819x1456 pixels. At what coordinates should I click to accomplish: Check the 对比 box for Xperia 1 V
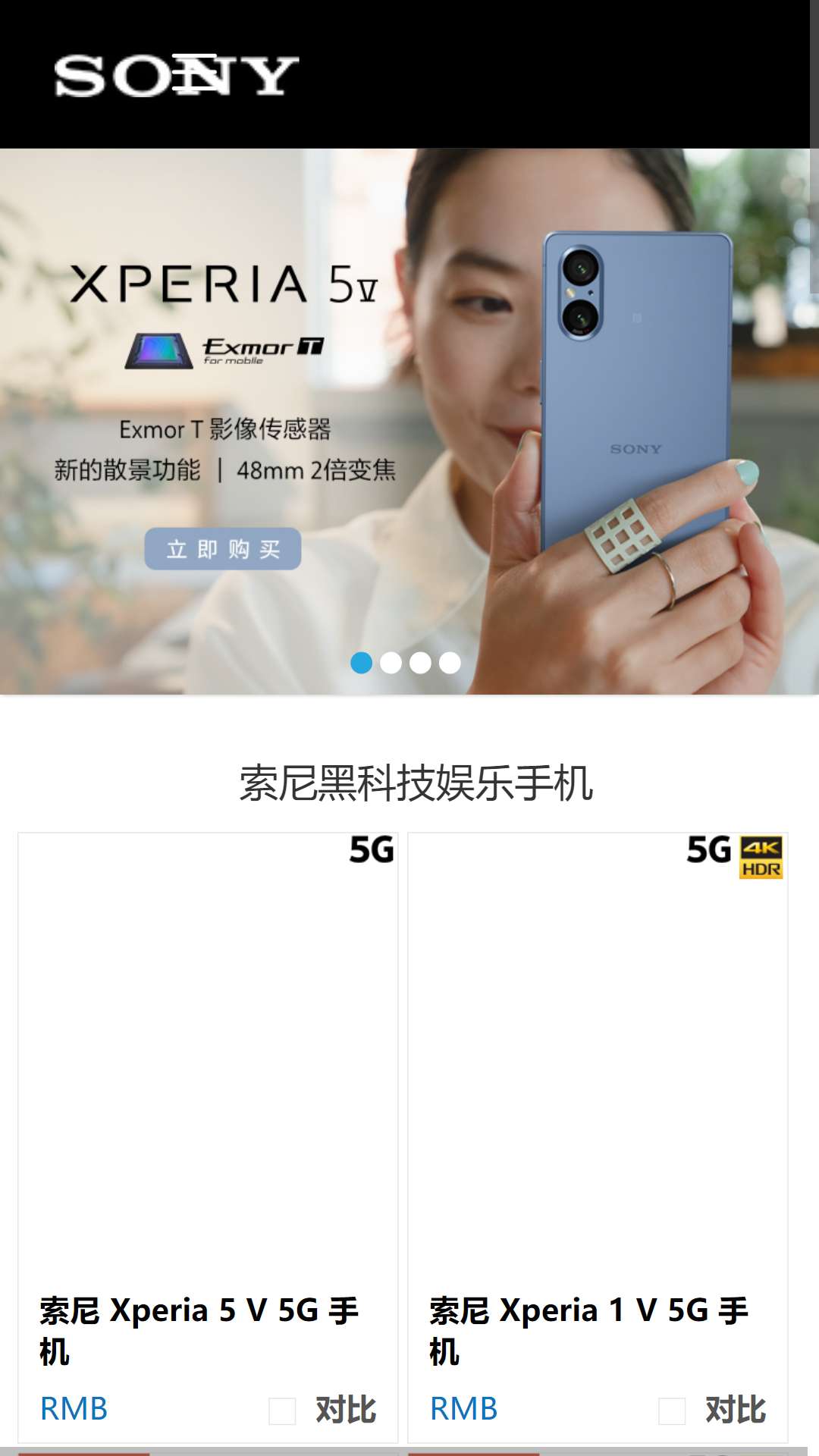click(x=672, y=1411)
